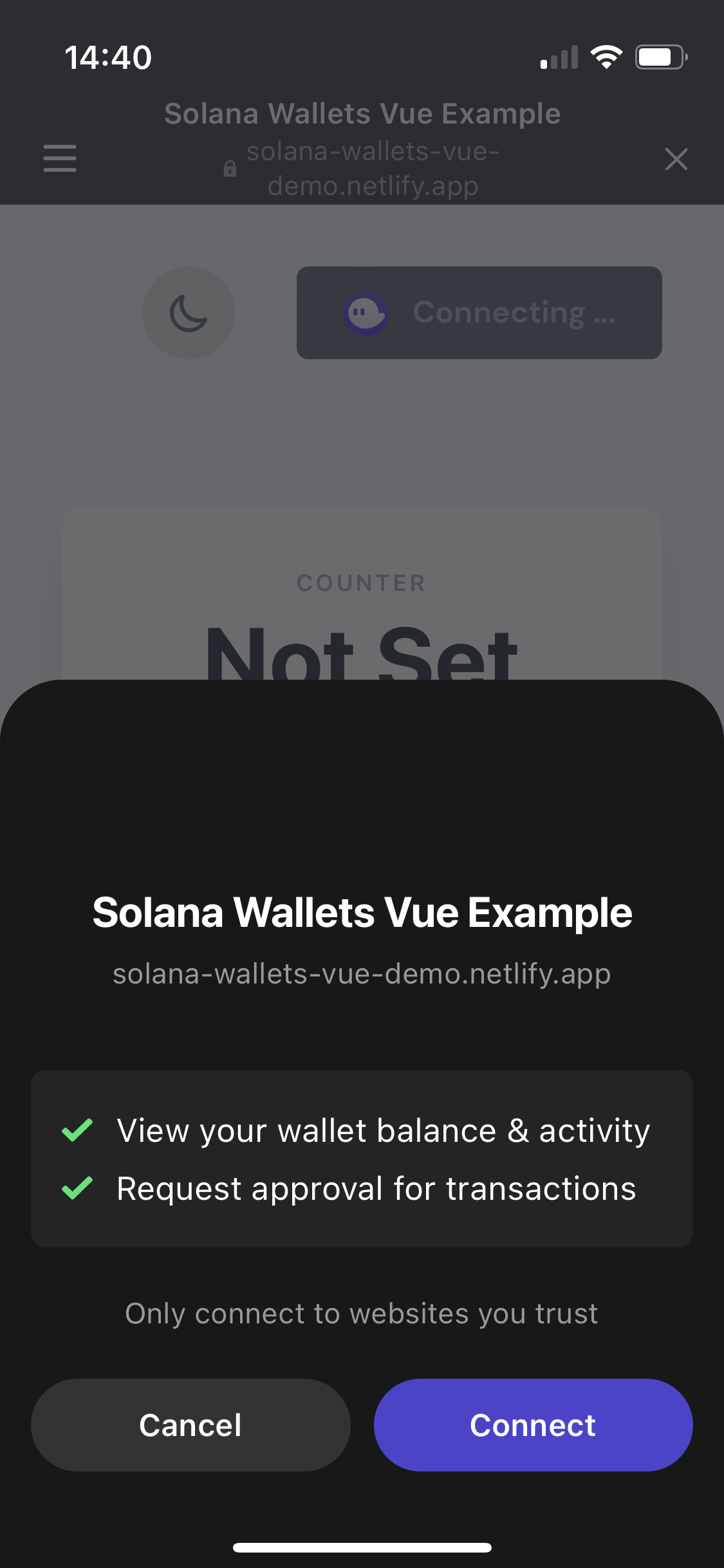Tap the home indicator bar at bottom

(362, 1547)
